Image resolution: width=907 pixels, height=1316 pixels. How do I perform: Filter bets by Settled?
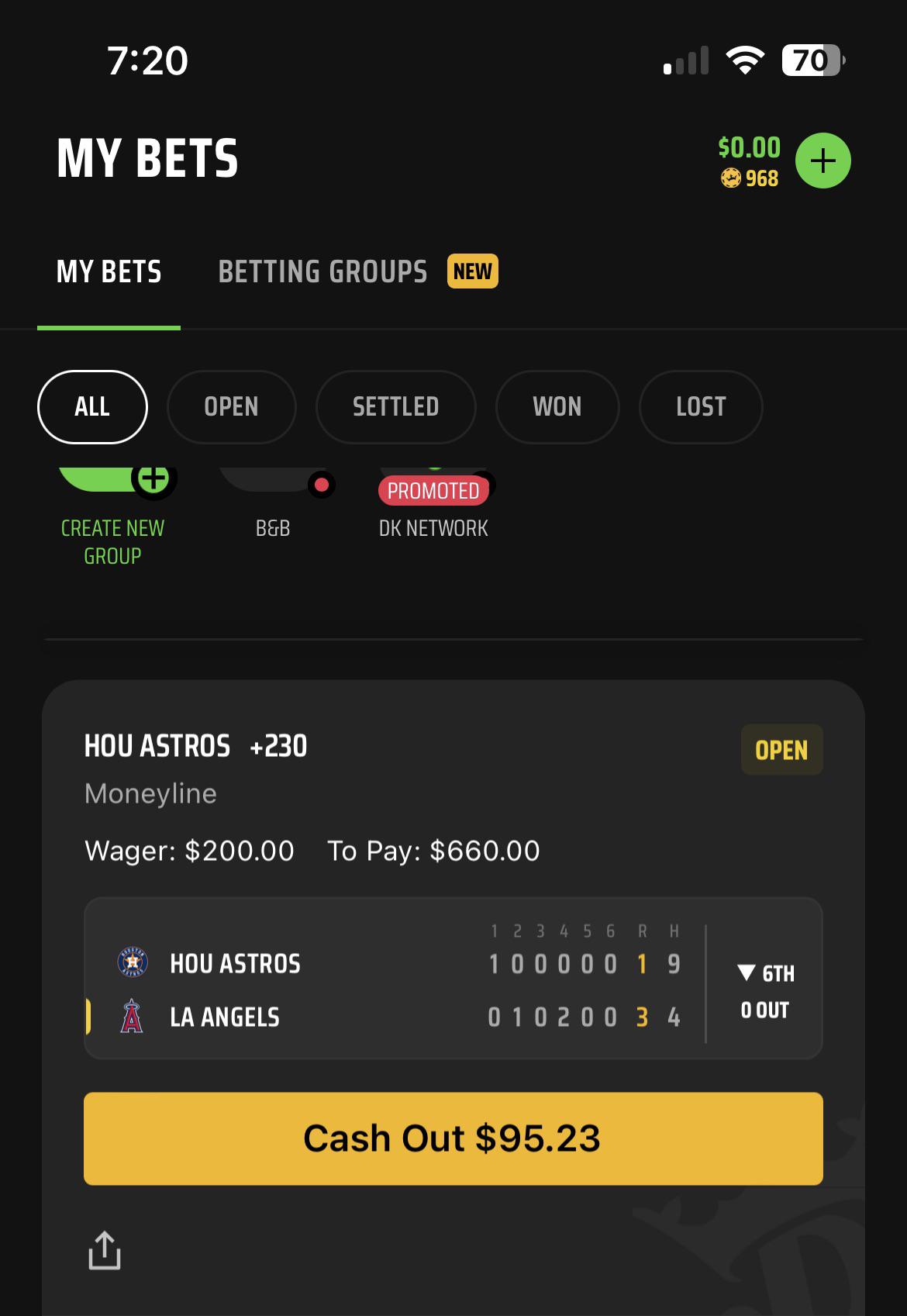pyautogui.click(x=395, y=407)
